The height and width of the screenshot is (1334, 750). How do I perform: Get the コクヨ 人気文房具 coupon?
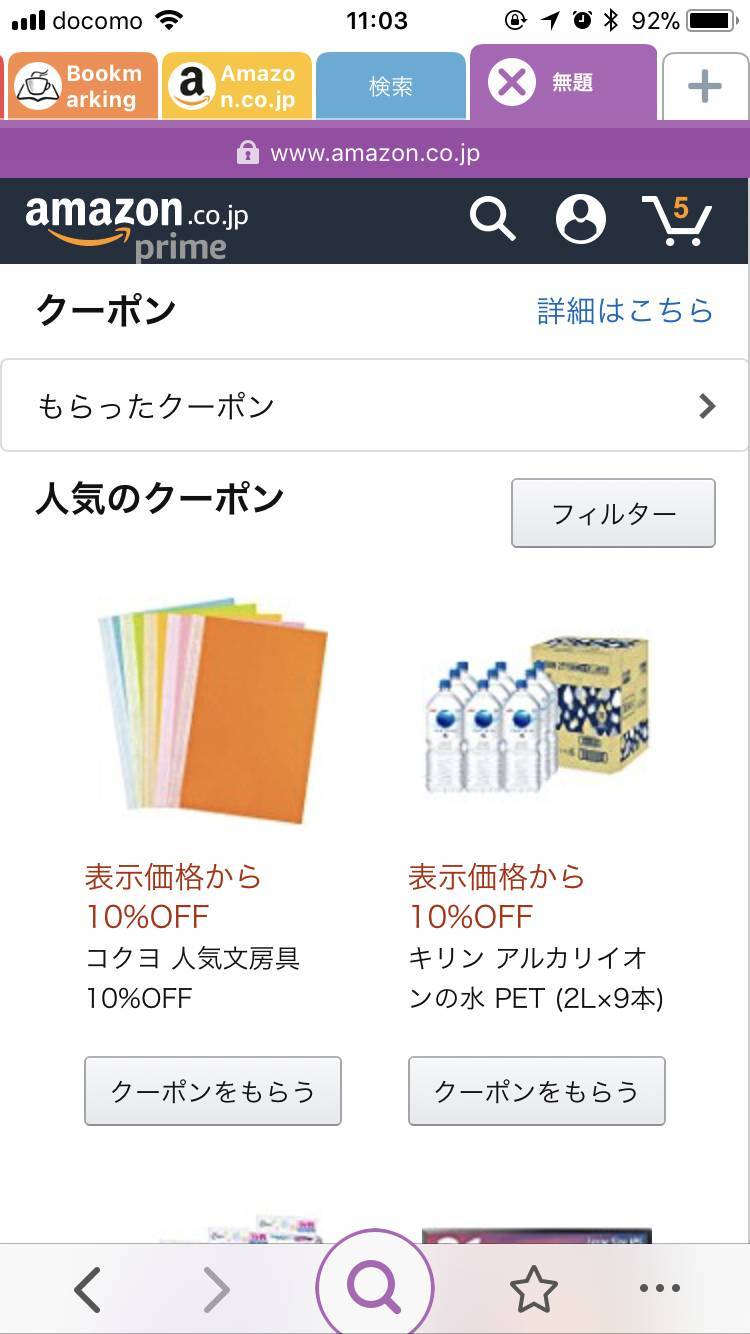[x=213, y=1091]
